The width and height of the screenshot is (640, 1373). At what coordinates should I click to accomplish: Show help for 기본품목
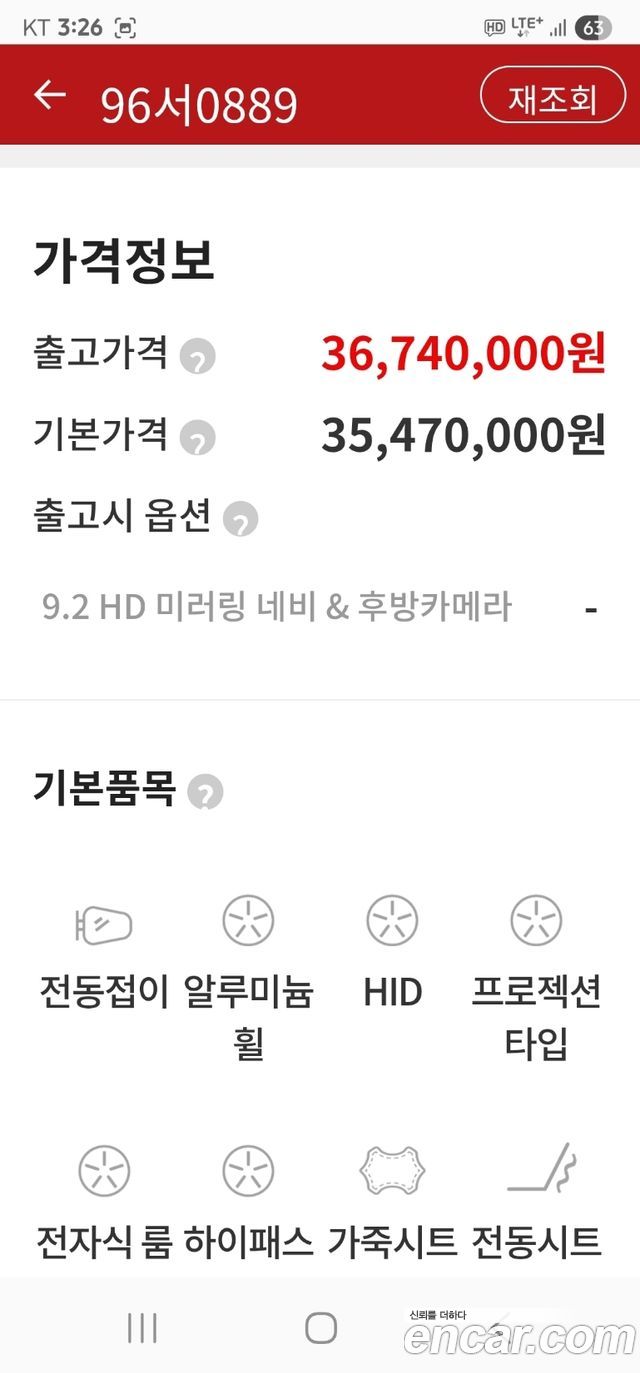point(205,793)
